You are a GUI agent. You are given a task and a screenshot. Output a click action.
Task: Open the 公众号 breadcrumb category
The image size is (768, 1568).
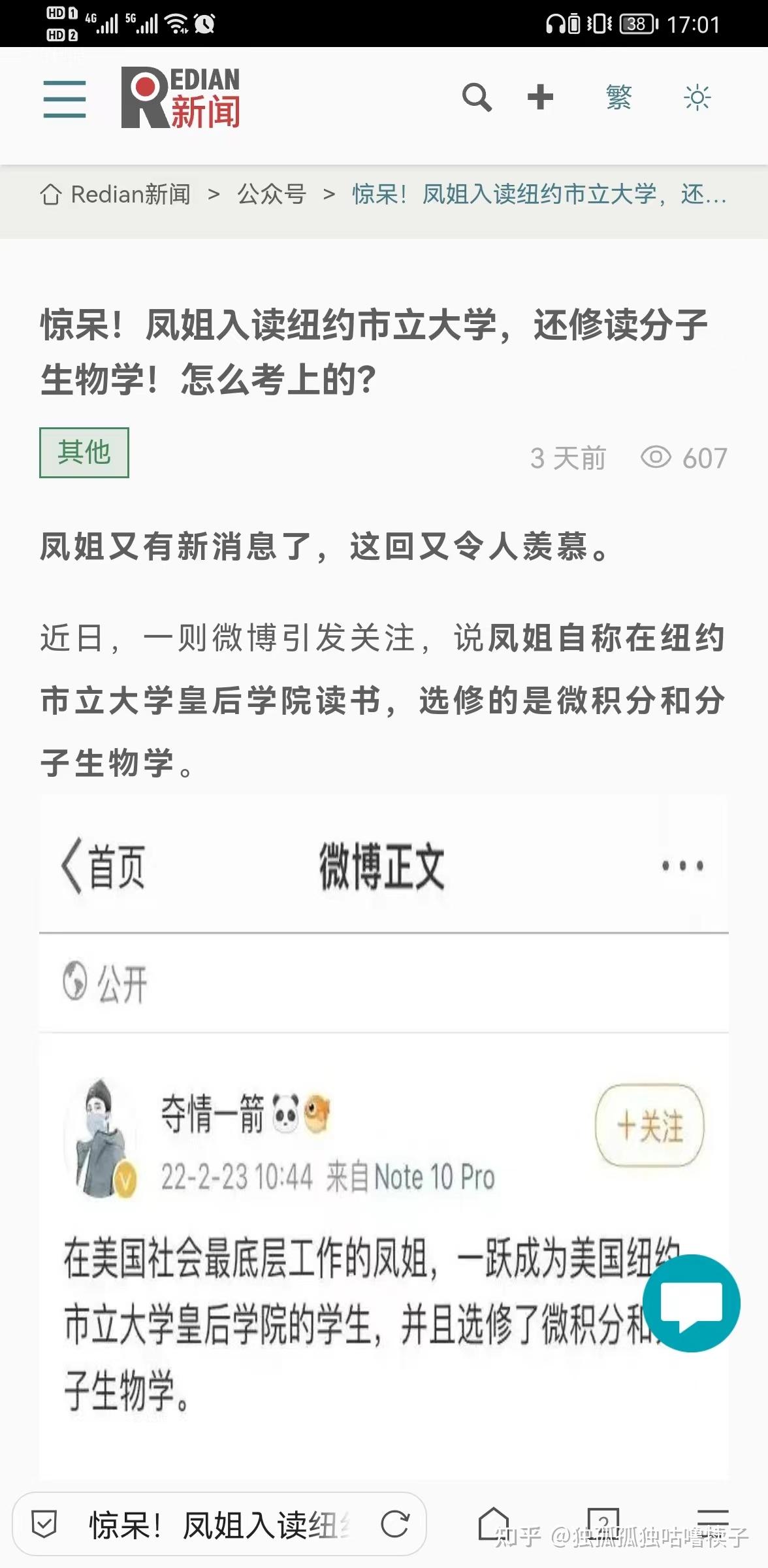(x=272, y=194)
